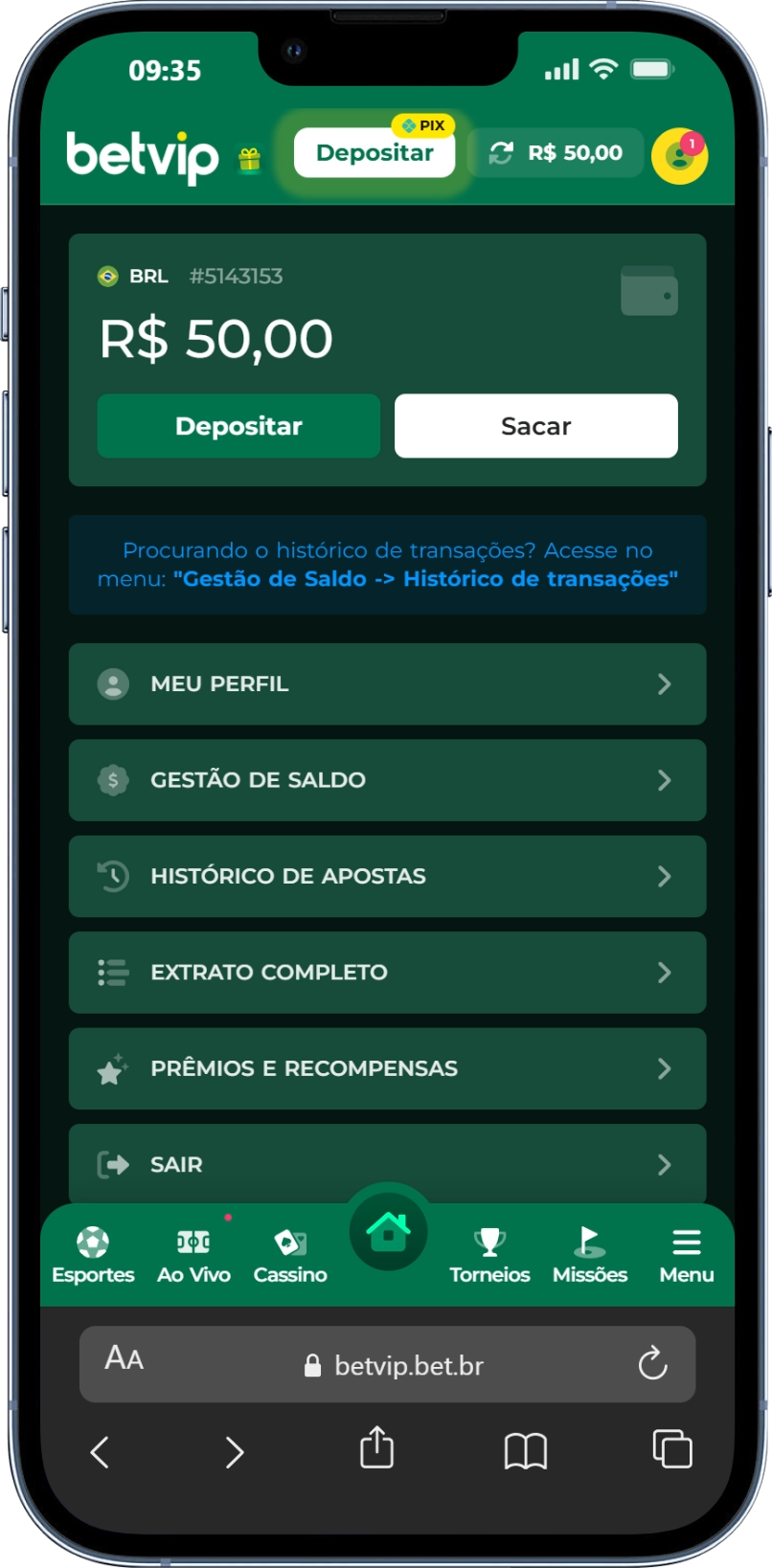Check Prêmios e Recompensas
The image size is (772, 1568).
(387, 1068)
